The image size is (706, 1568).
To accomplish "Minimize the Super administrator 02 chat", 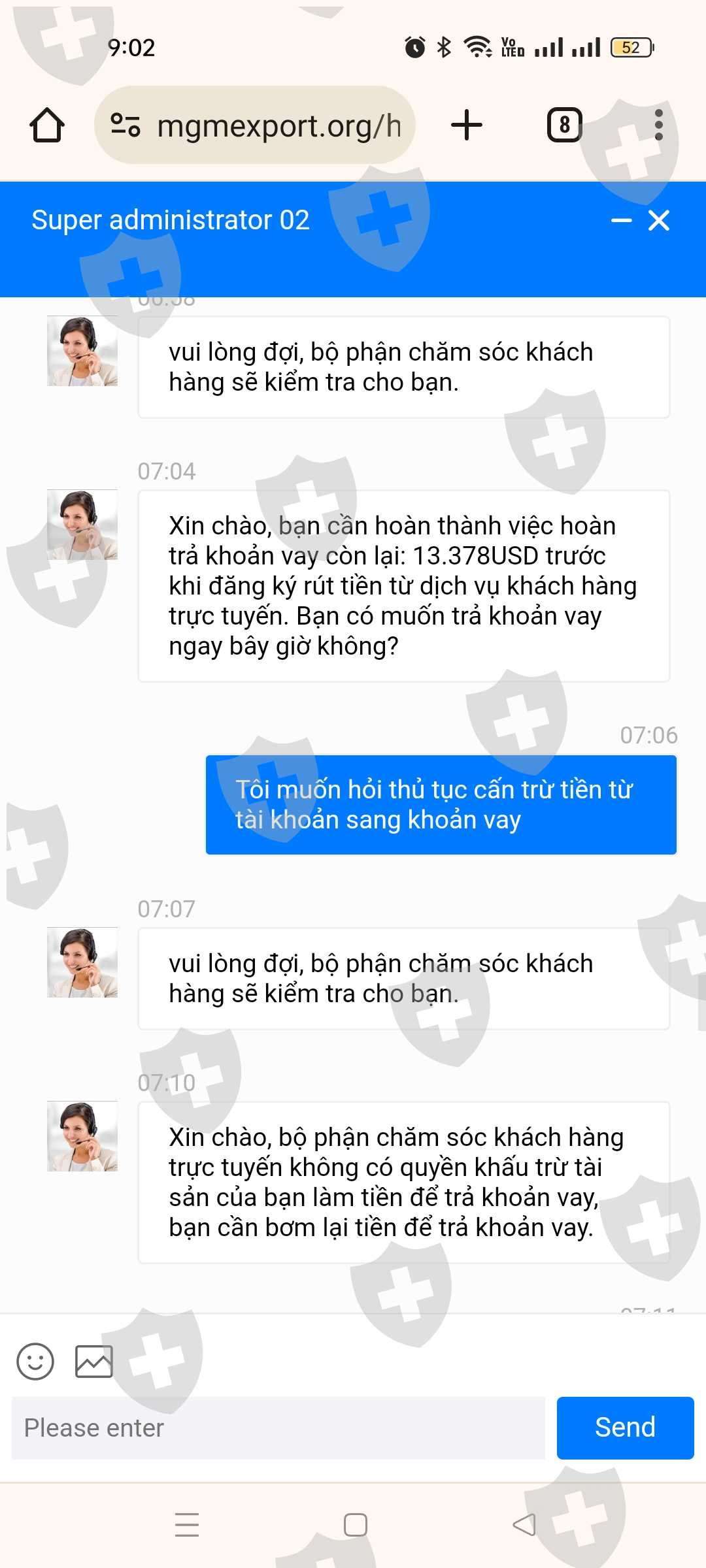I will pos(621,221).
